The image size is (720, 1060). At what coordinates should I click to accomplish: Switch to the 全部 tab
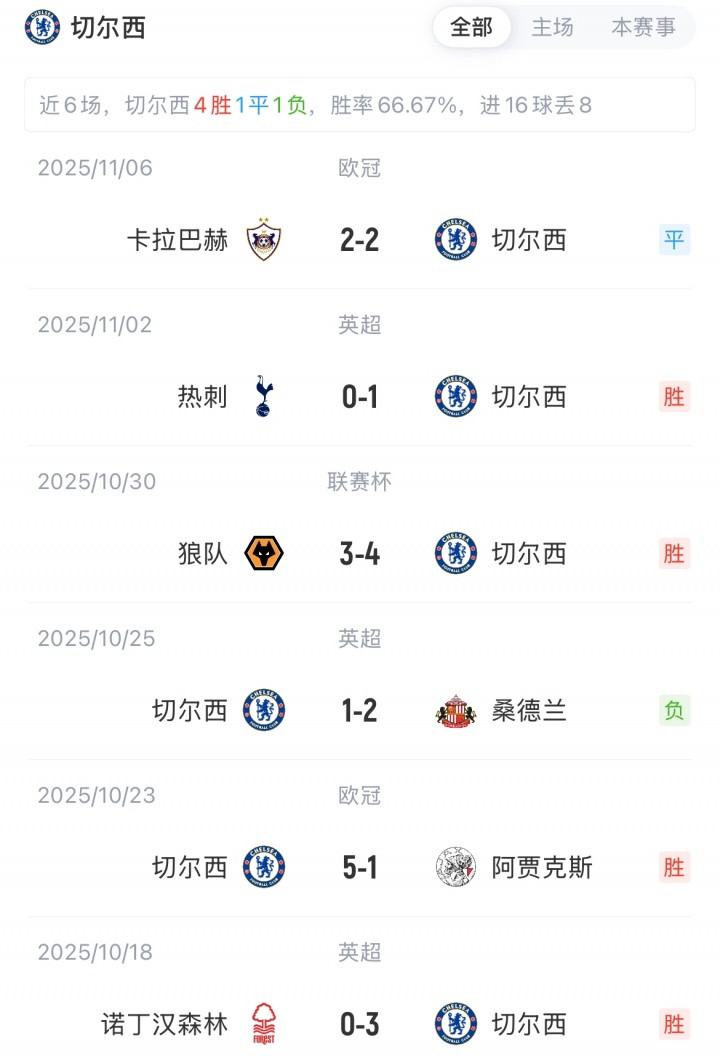tap(471, 27)
